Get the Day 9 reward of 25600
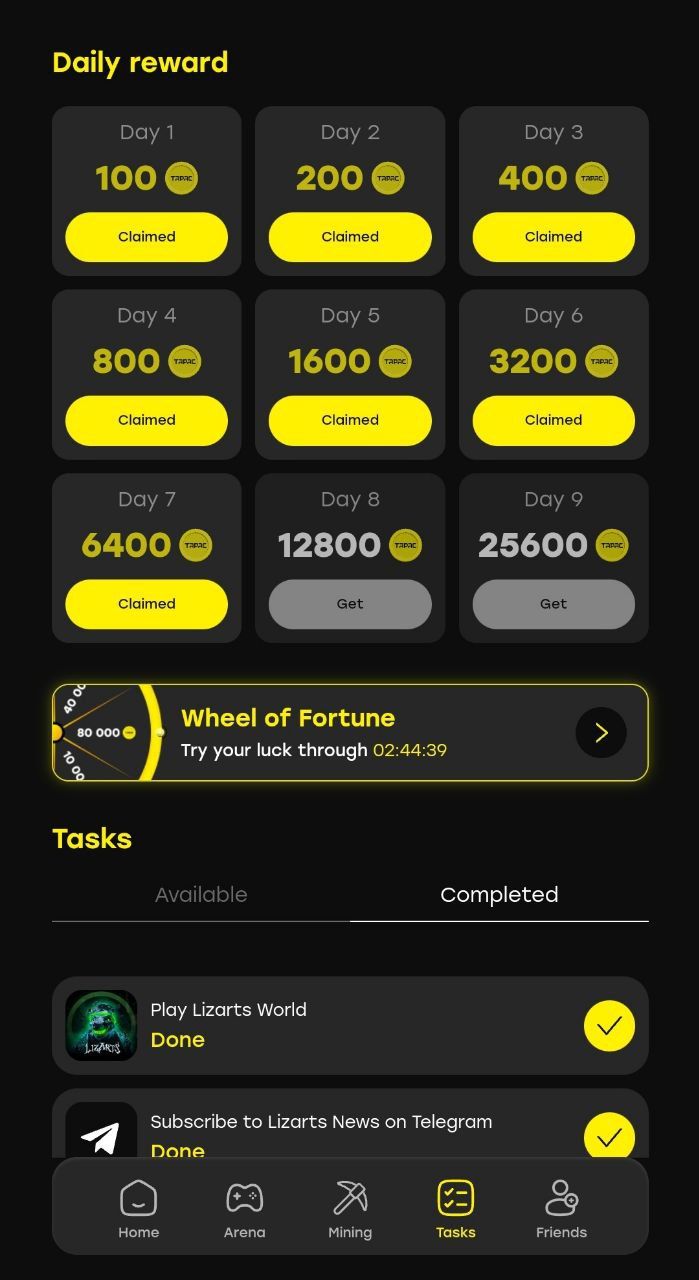 click(553, 604)
